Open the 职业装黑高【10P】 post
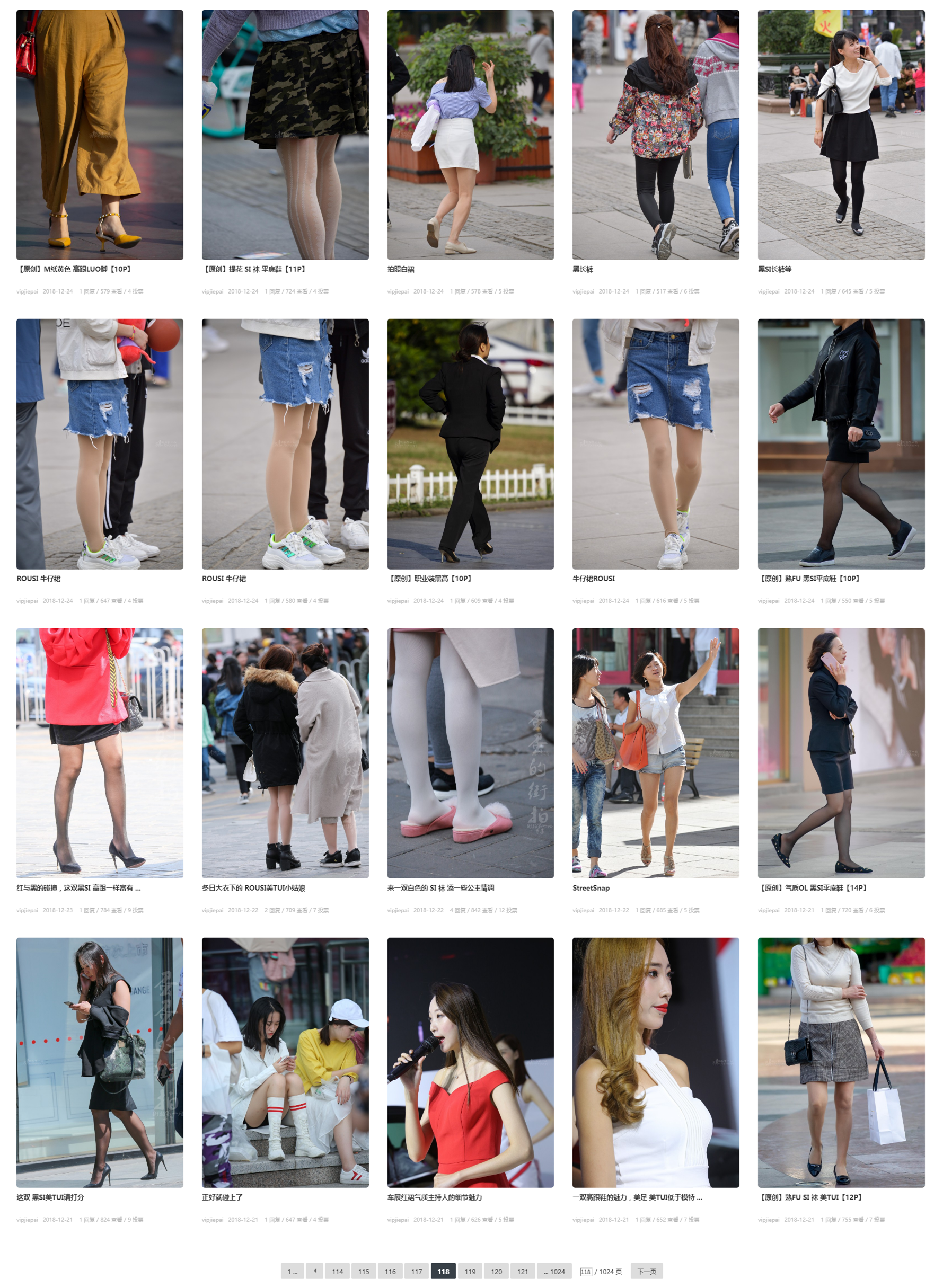Viewport: 943px width, 1288px height. 470,443
